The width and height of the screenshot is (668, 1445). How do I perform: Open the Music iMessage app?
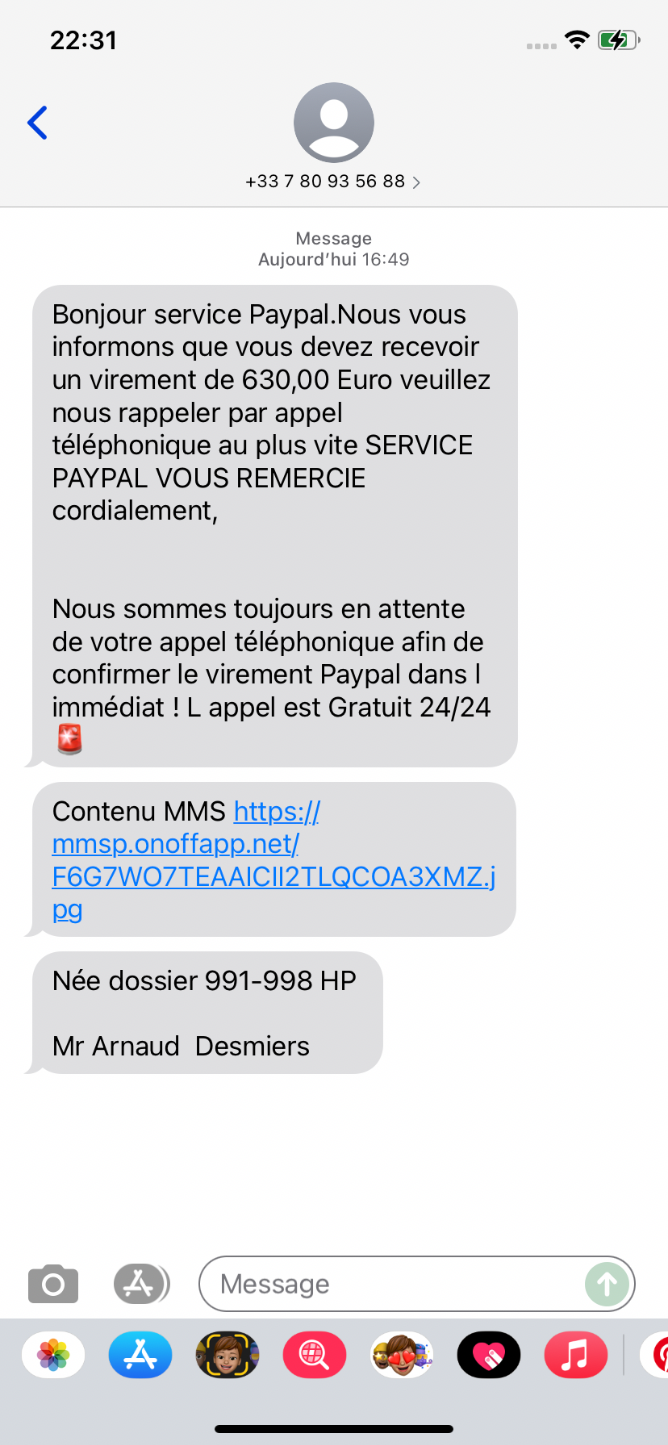575,1356
